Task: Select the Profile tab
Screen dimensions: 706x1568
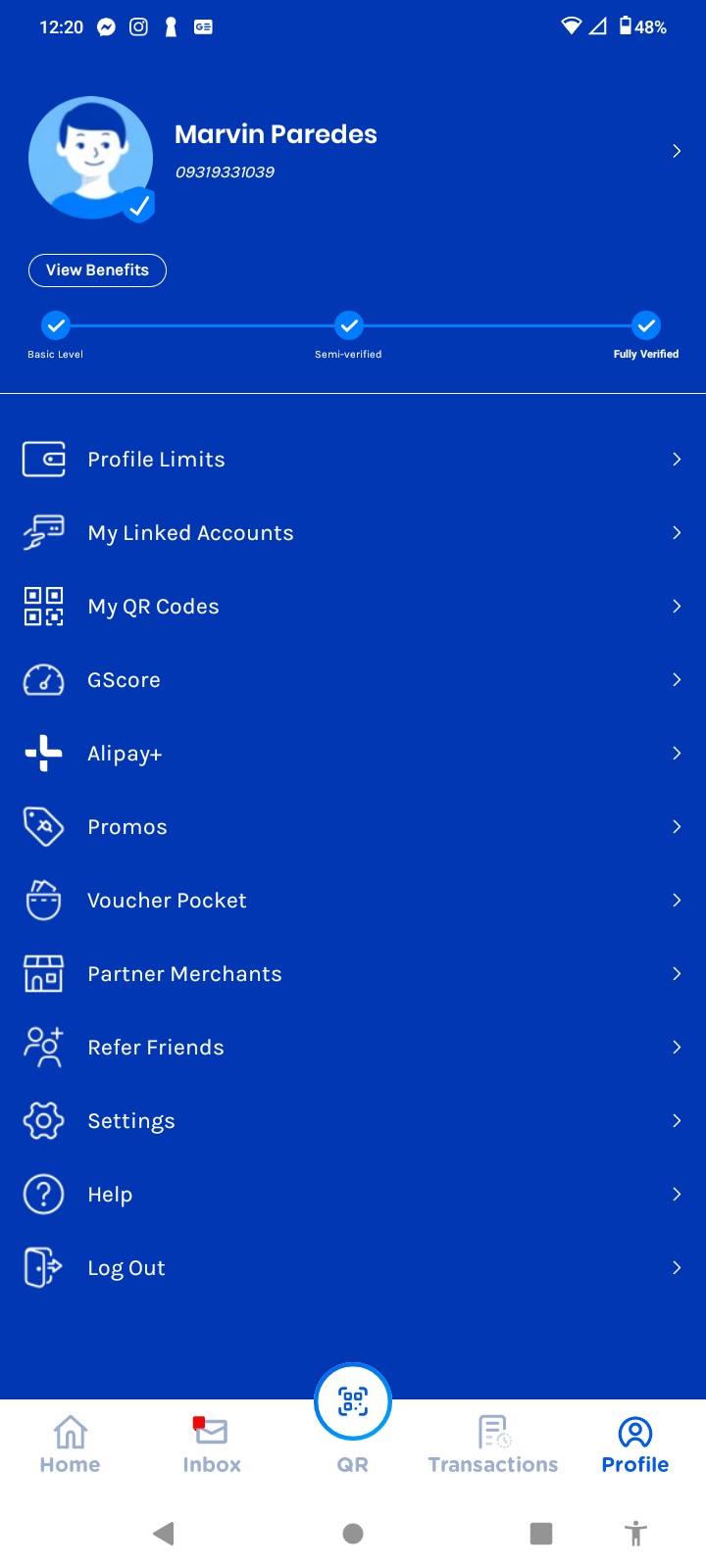Action: click(x=635, y=1445)
